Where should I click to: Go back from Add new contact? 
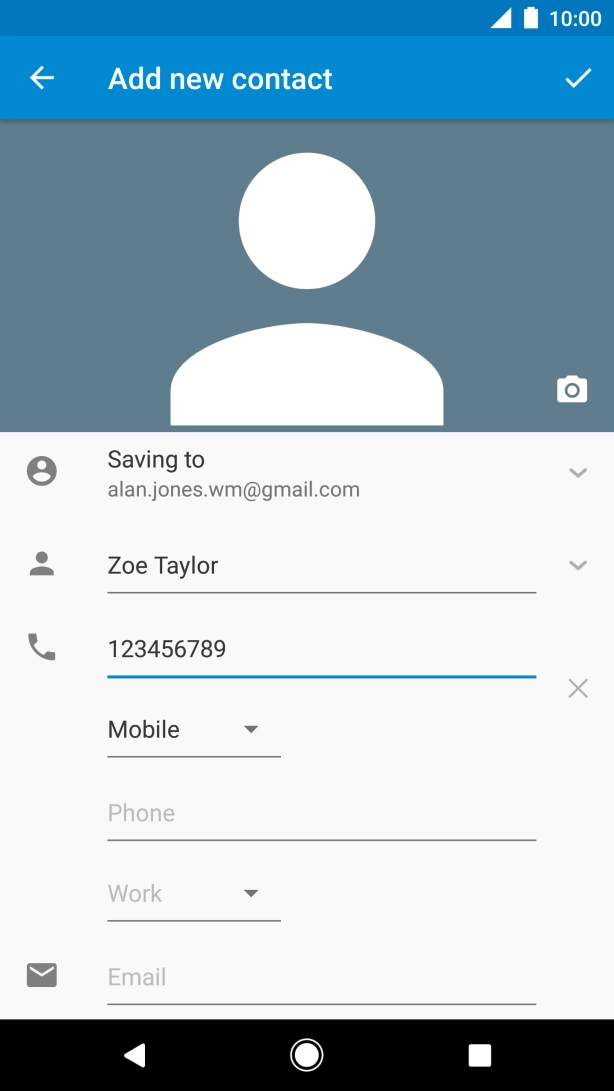pyautogui.click(x=42, y=78)
